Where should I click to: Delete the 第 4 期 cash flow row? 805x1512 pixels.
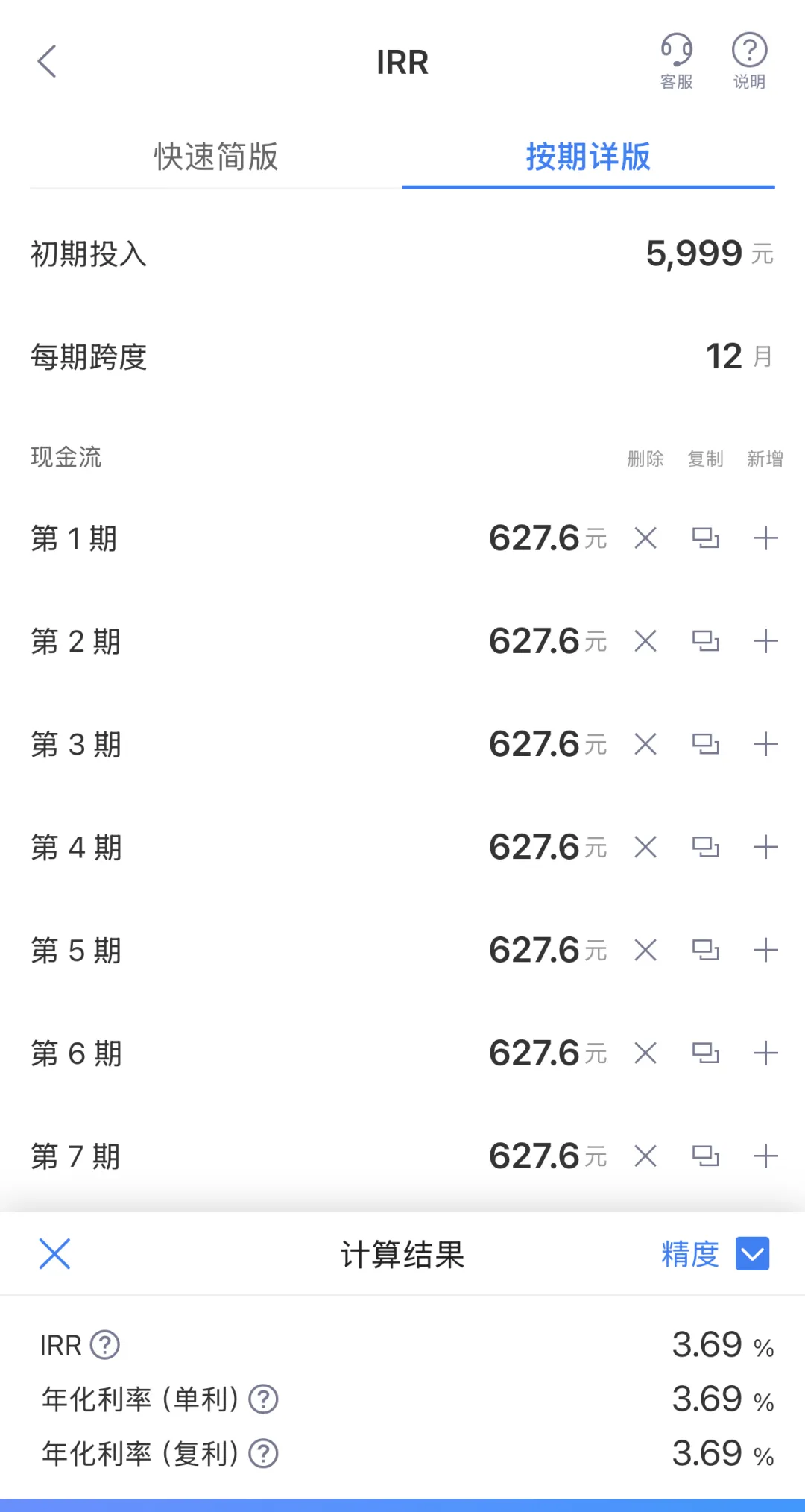tap(645, 847)
